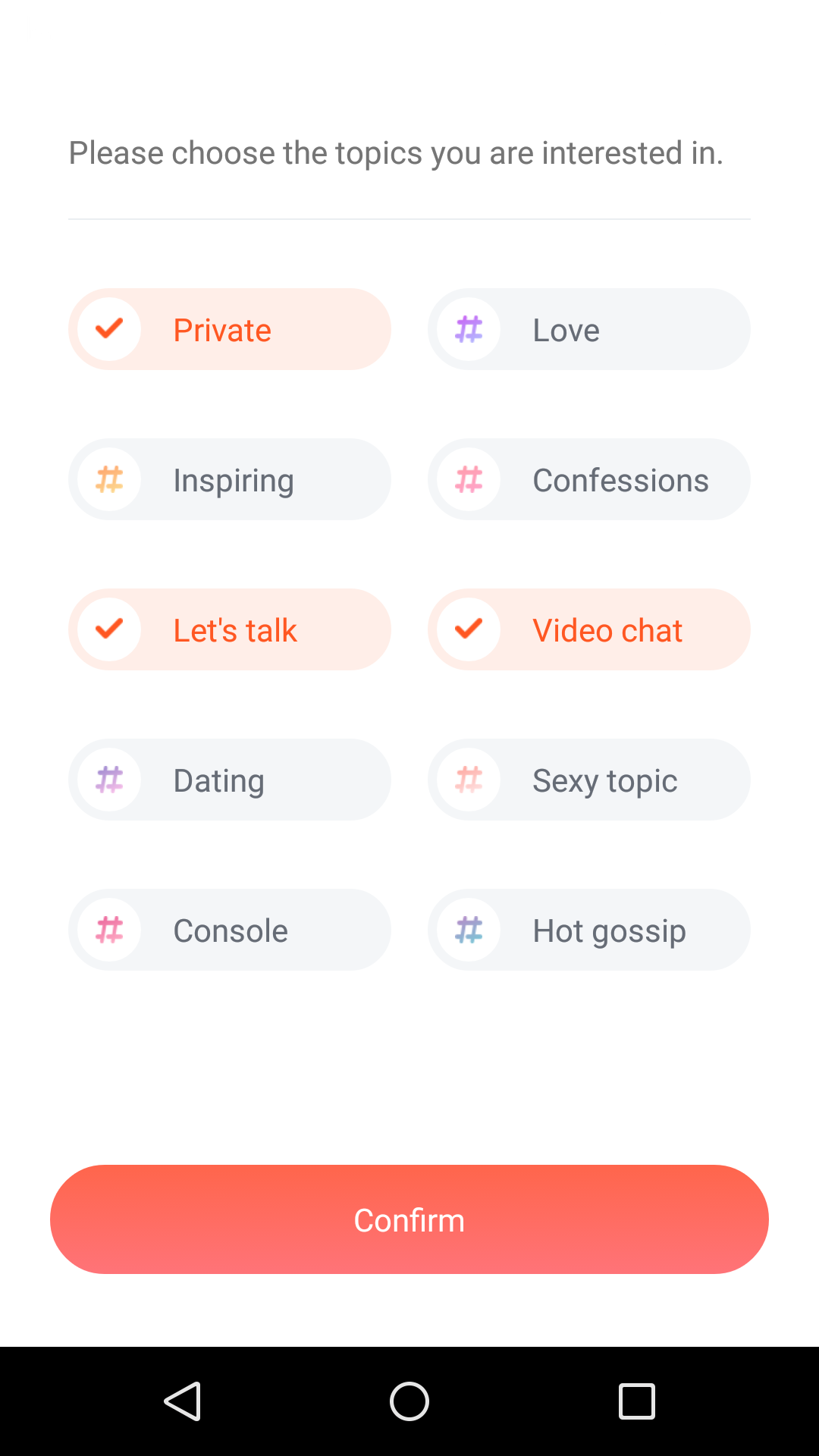
Task: Choose the Inspiring topic
Action: pyautogui.click(x=229, y=479)
